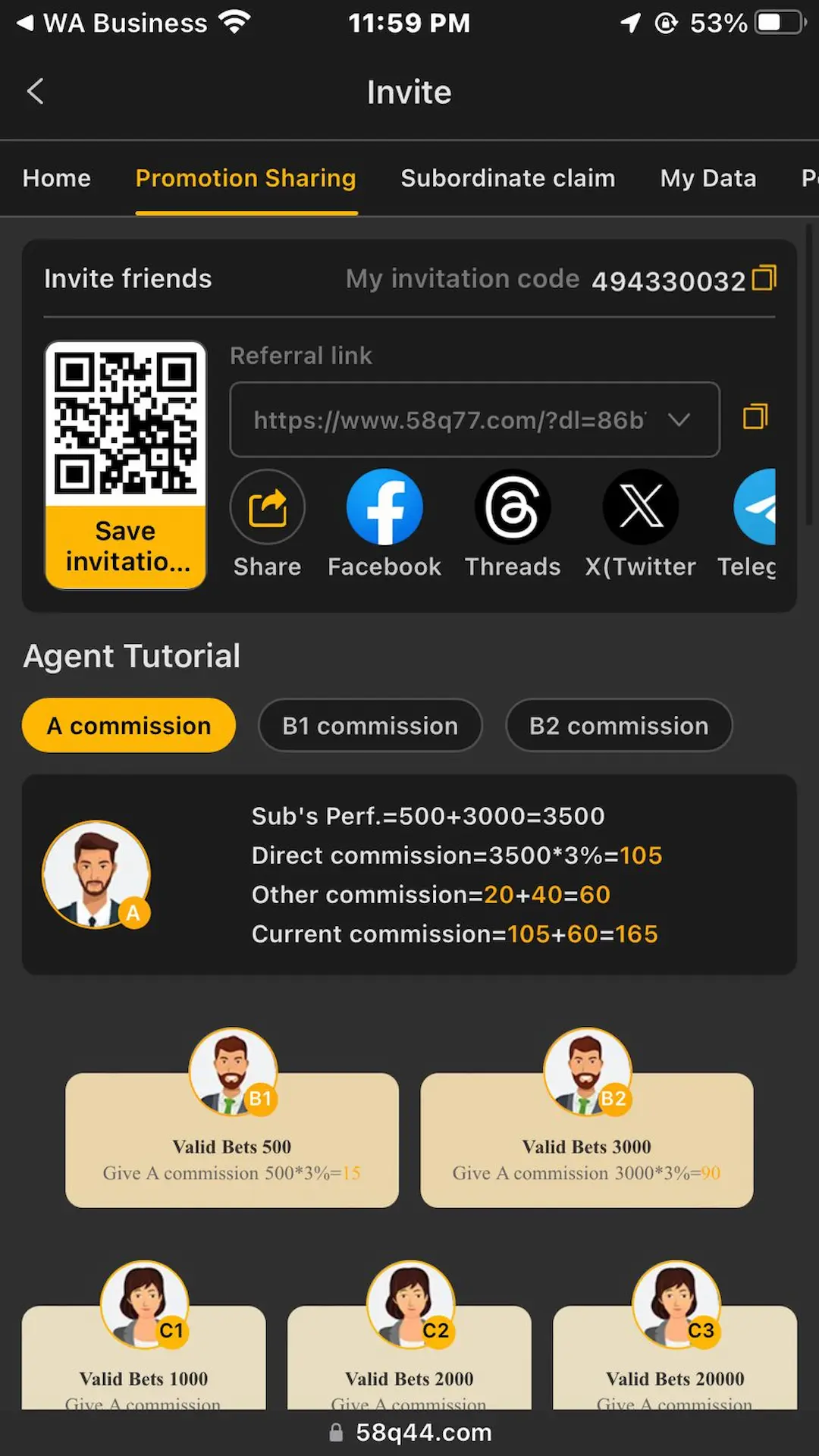The image size is (819, 1456).
Task: Return to WA Business app
Action: (x=111, y=24)
